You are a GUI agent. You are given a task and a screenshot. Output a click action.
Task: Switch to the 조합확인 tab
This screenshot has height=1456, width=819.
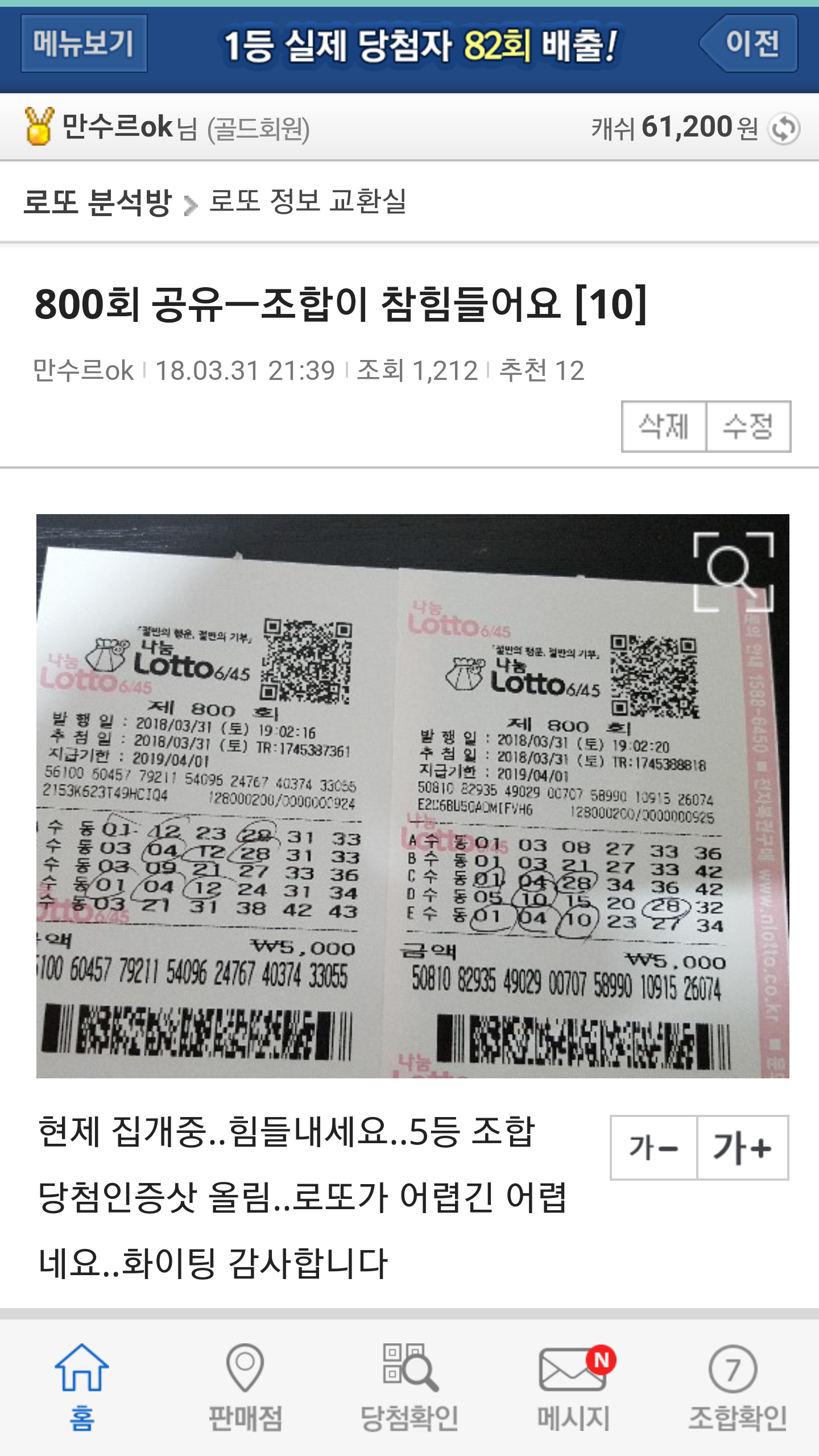(x=737, y=1387)
